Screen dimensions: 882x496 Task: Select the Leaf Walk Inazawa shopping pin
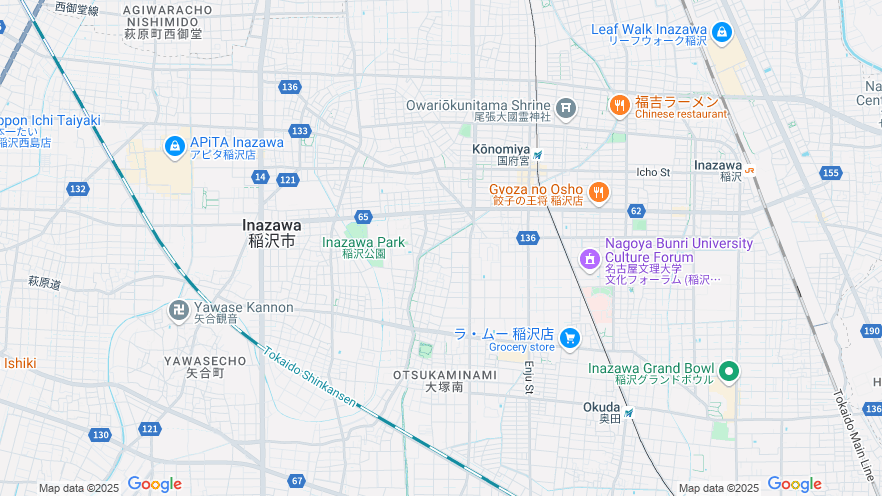722,33
